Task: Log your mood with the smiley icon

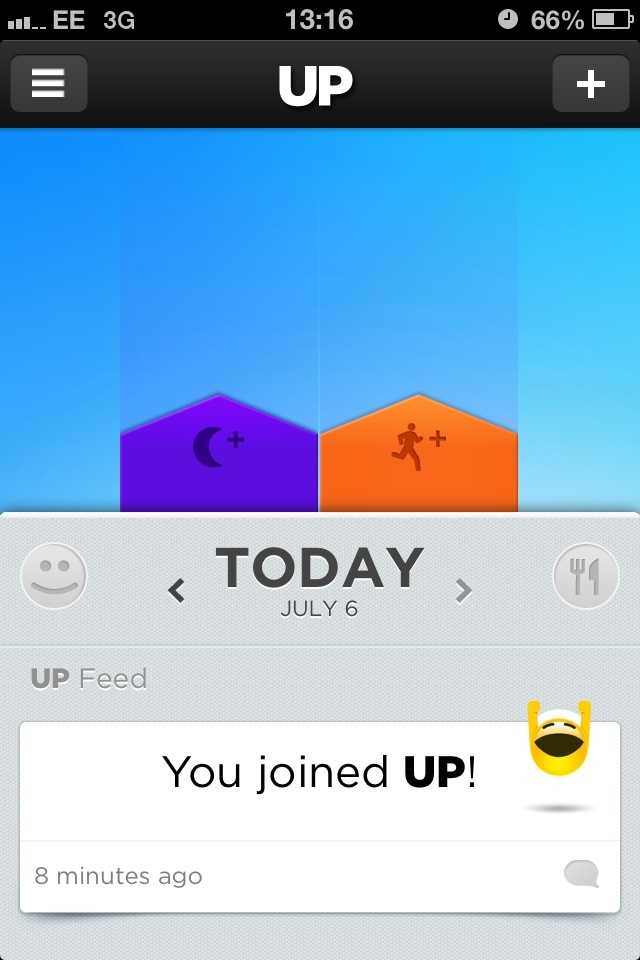Action: pos(54,577)
